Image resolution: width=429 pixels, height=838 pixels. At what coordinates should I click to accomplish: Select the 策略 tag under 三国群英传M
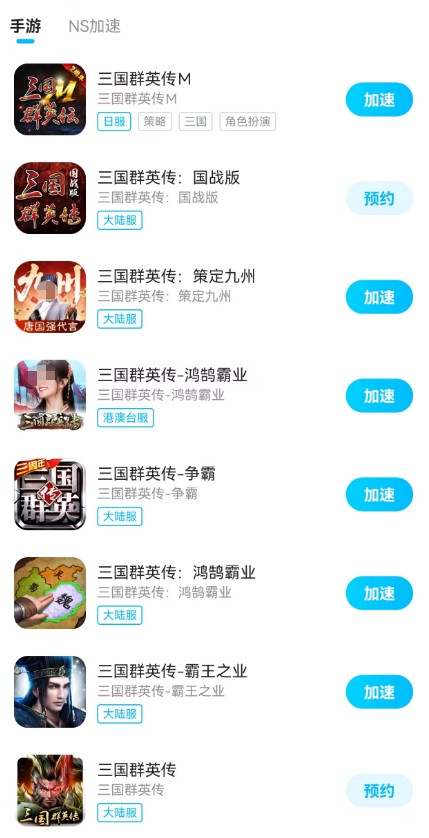tap(155, 122)
